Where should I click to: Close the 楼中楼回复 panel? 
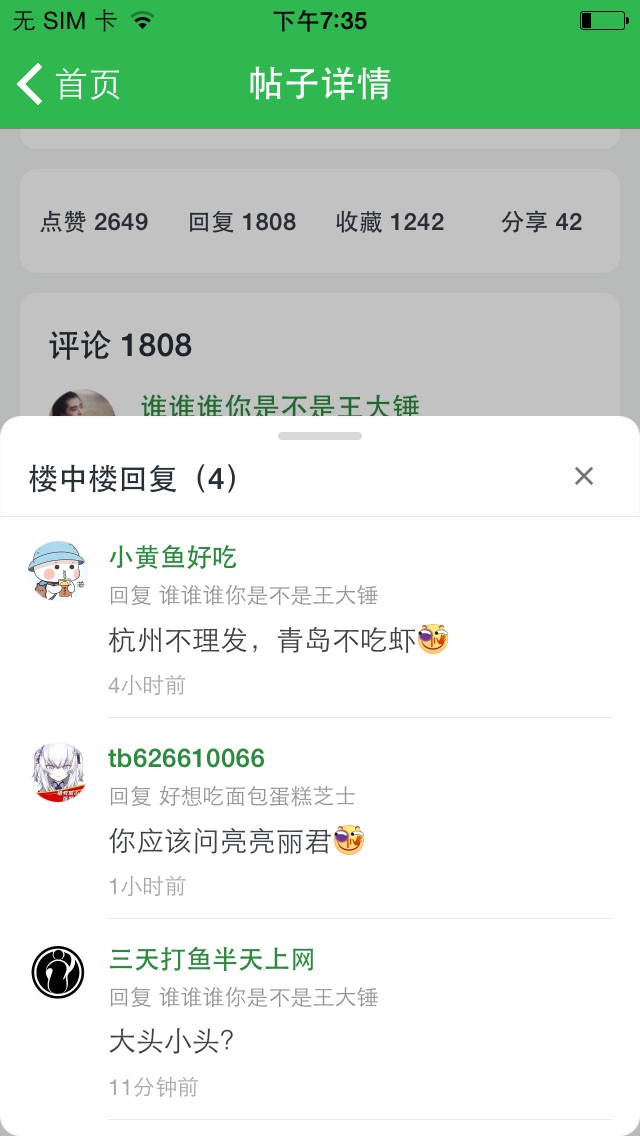click(x=584, y=476)
